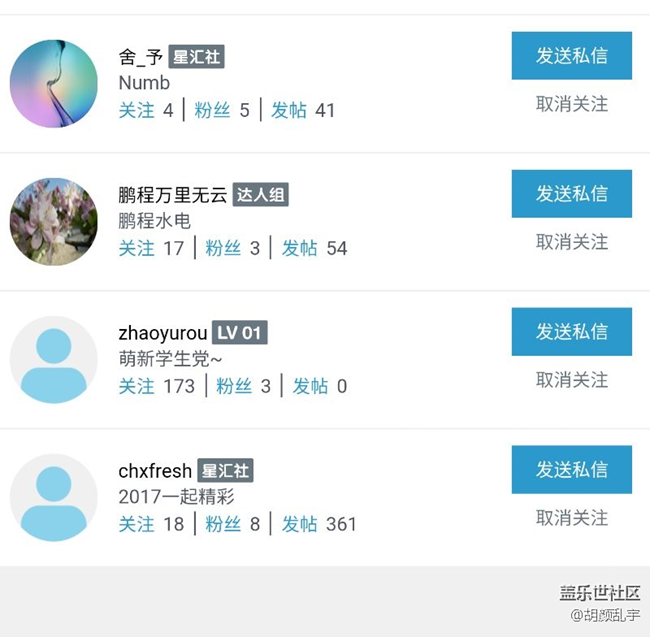Unfollow zhaoyurou
Viewport: 650px width, 637px height.
pos(571,380)
